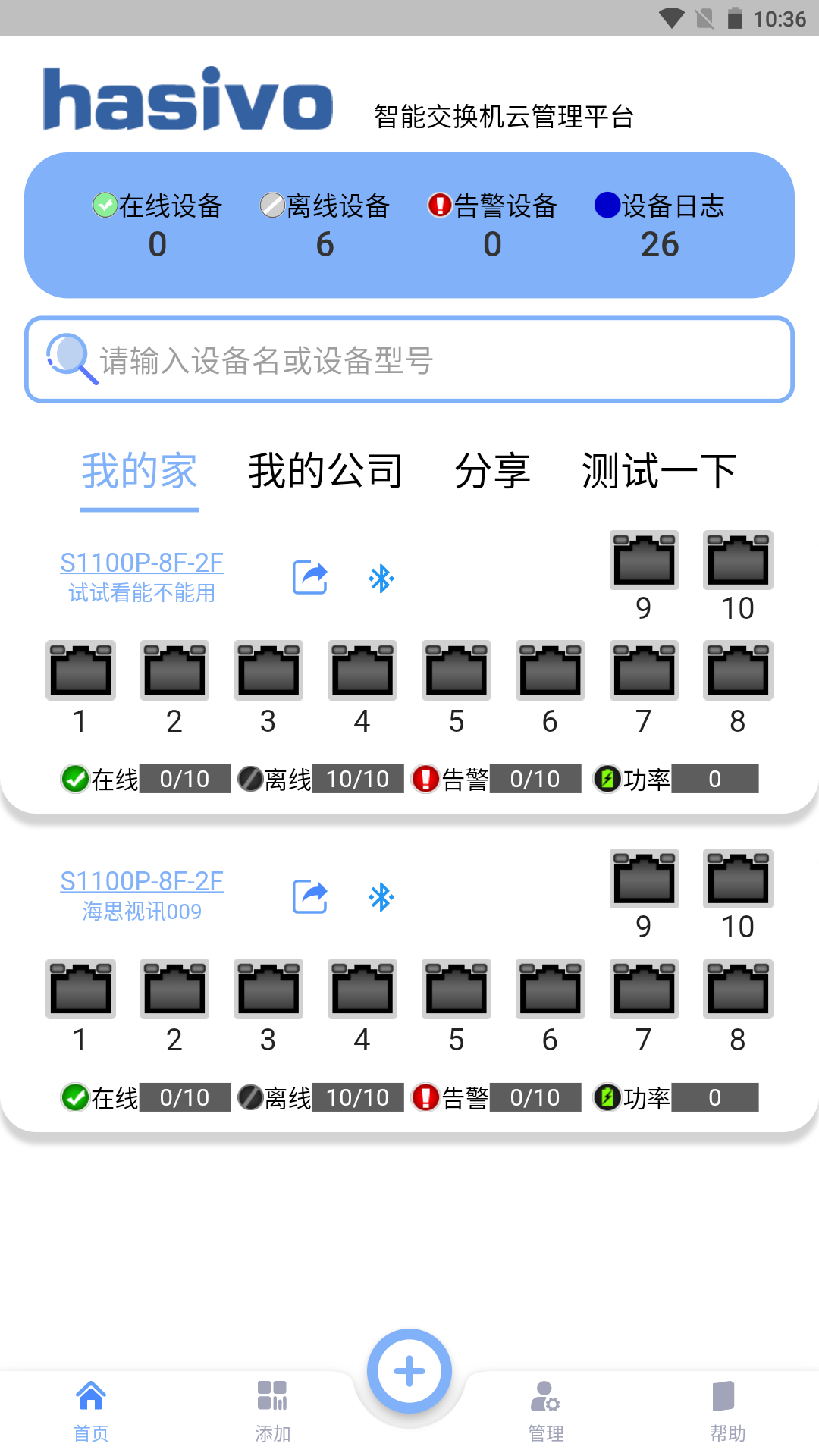Screen dimensions: 819x1456
Task: Open the S1100P-8F-2F link for 试试看能不能用
Action: click(142, 563)
